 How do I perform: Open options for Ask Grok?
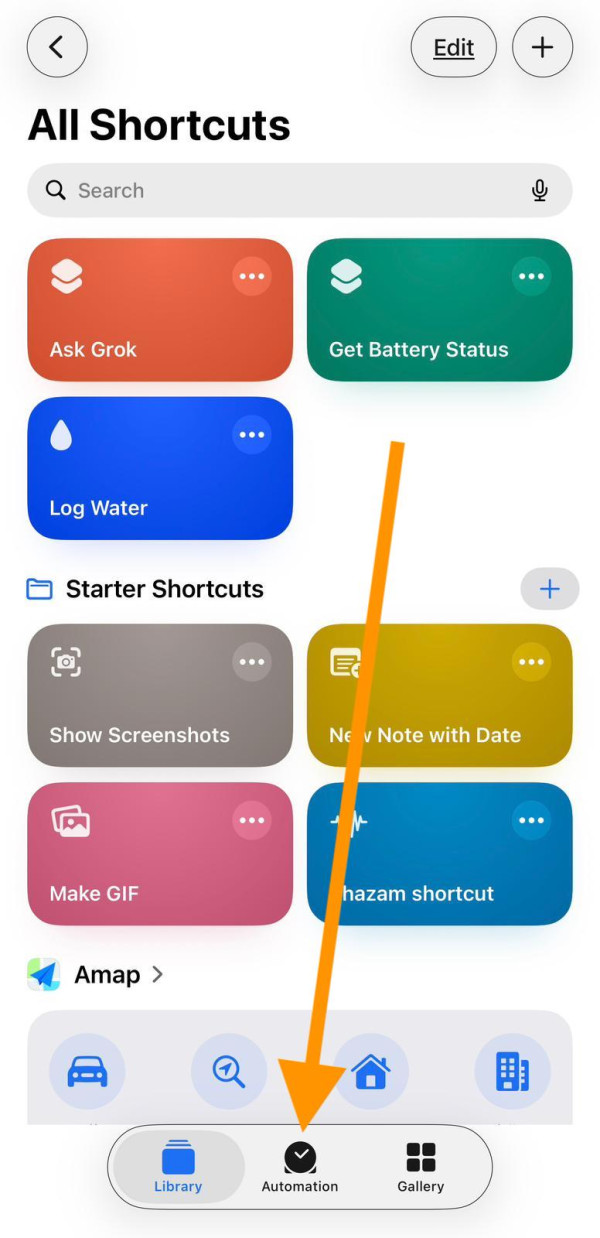pyautogui.click(x=252, y=276)
